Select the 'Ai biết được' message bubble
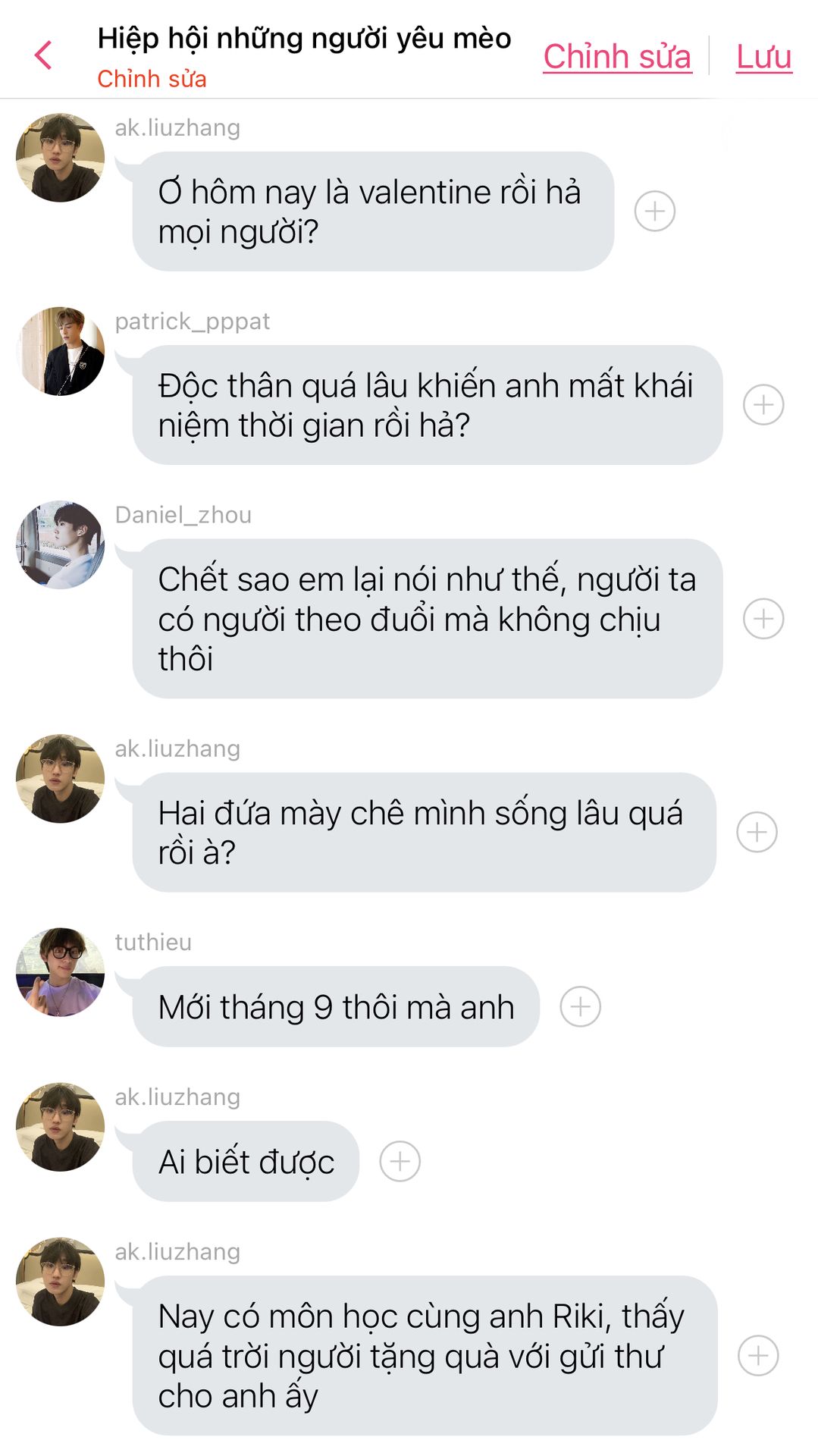The image size is (818, 1456). pyautogui.click(x=246, y=1161)
